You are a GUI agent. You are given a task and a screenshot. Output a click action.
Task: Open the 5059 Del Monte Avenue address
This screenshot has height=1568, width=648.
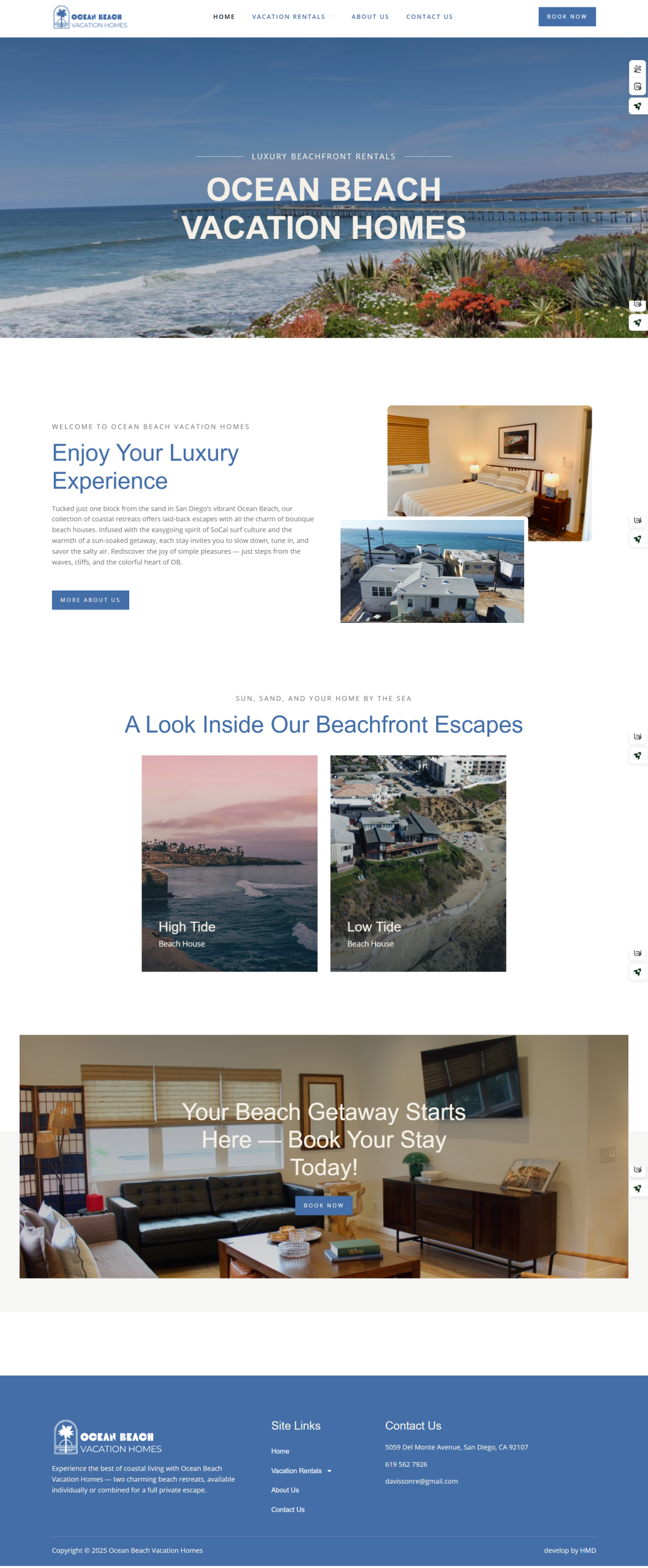tap(456, 1447)
